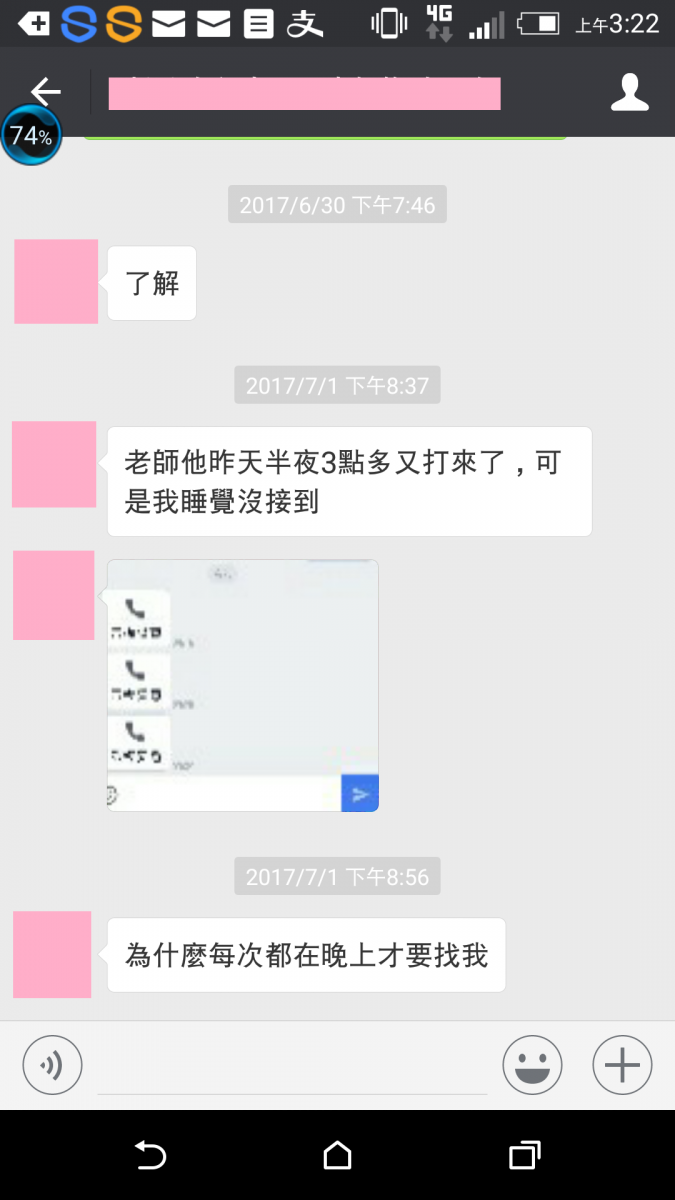Open the chat contact profile icon
Image resolution: width=675 pixels, height=1200 pixels.
coord(630,92)
